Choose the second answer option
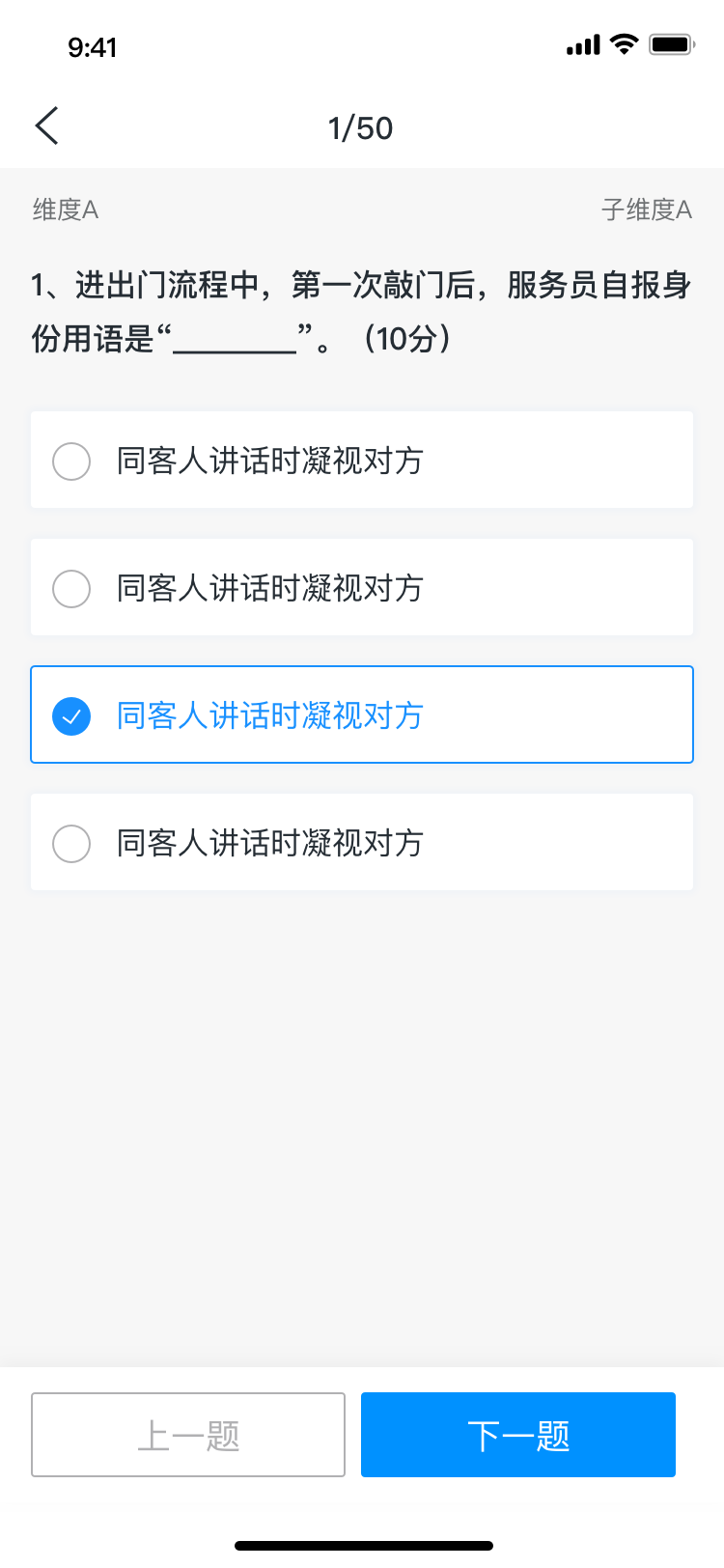724x1568 pixels. pyautogui.click(x=362, y=587)
